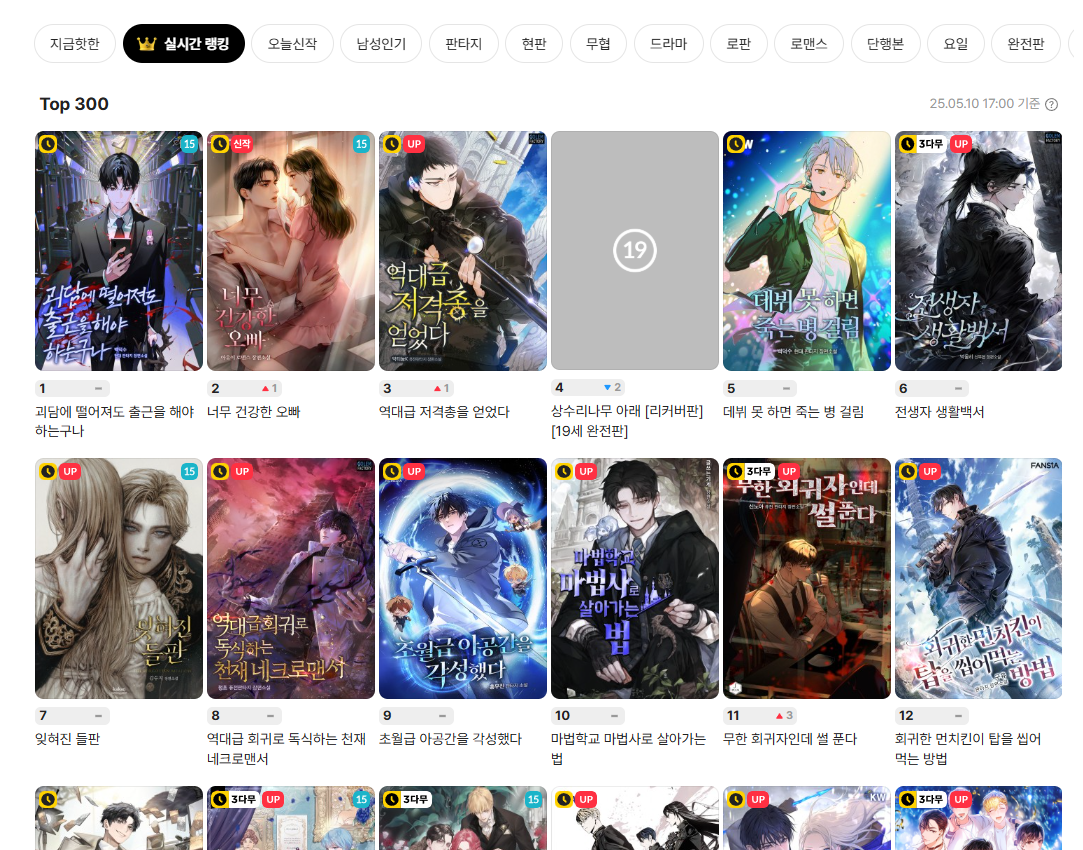Switch to the 완전판 tab
The height and width of the screenshot is (850, 1083).
click(x=1025, y=44)
